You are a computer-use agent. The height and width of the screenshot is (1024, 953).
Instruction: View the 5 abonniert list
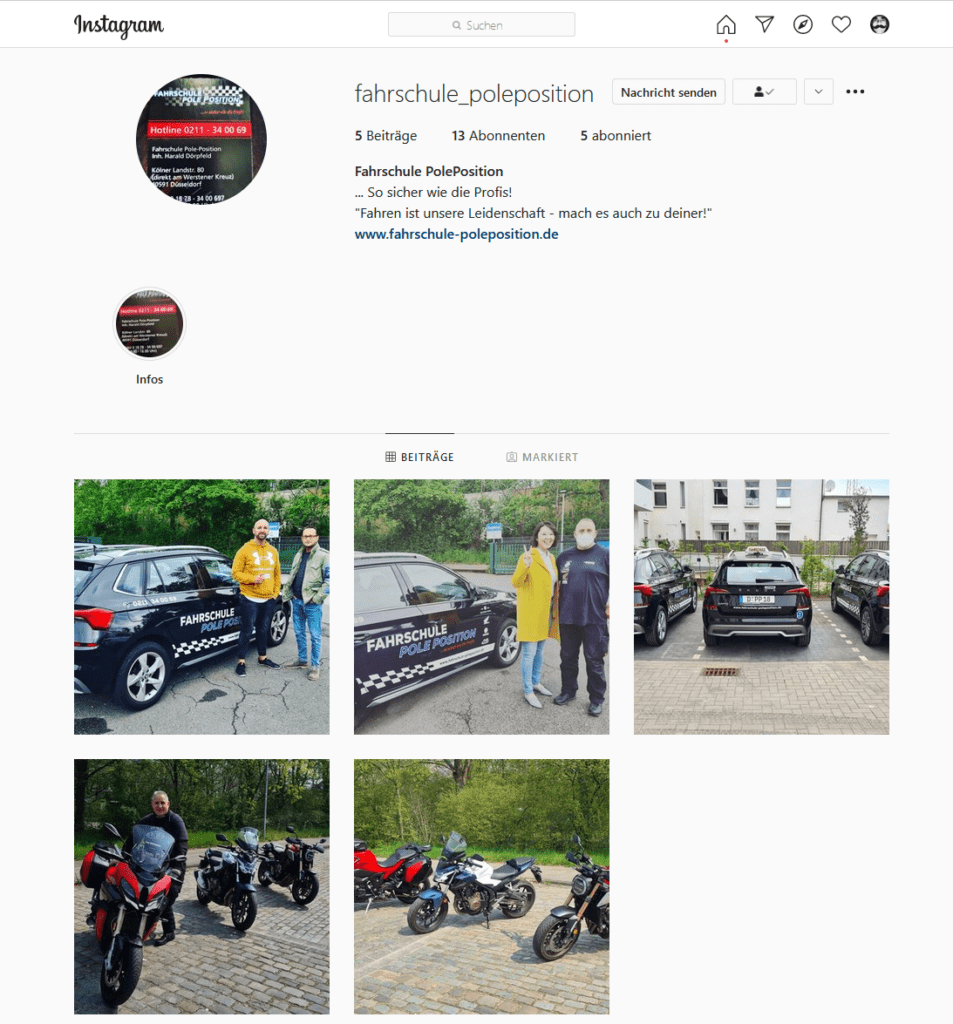click(x=615, y=135)
